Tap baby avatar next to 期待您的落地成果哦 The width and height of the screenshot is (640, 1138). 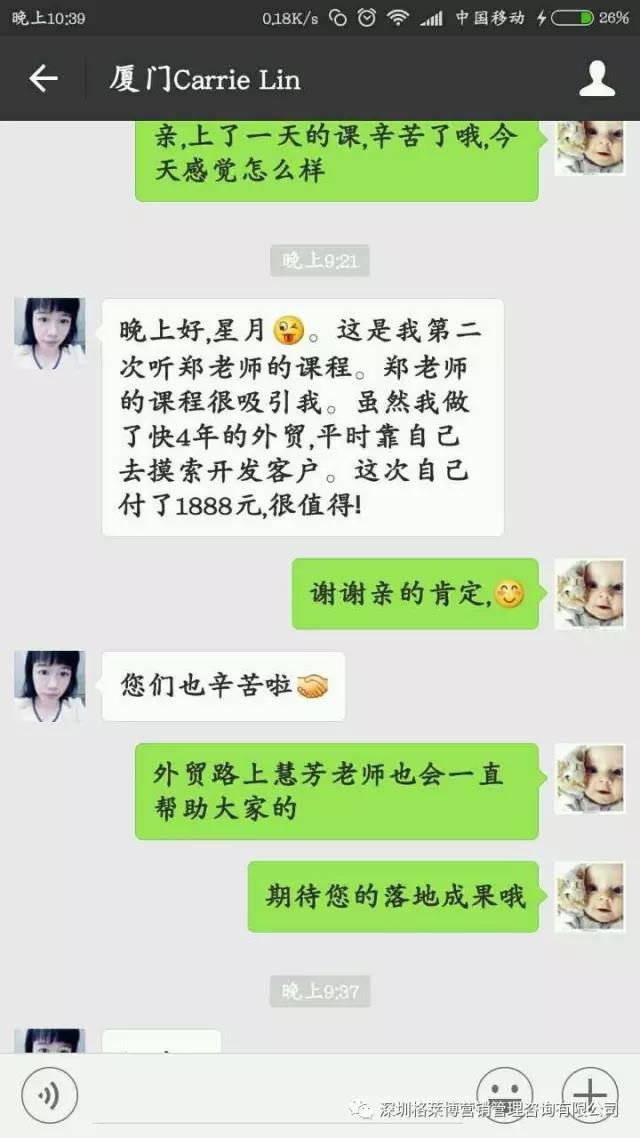pyautogui.click(x=590, y=896)
